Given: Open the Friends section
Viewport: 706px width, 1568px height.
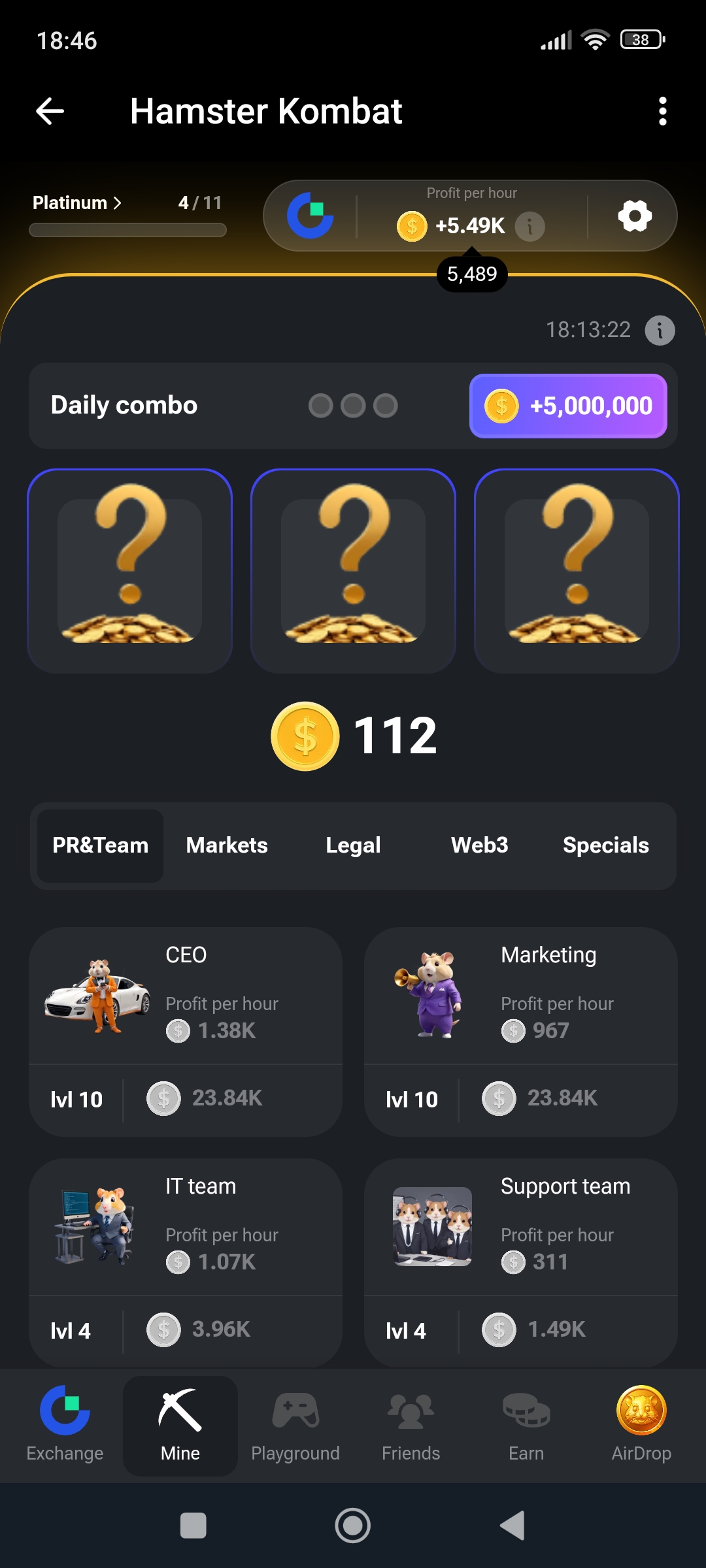Looking at the screenshot, I should (x=411, y=1426).
